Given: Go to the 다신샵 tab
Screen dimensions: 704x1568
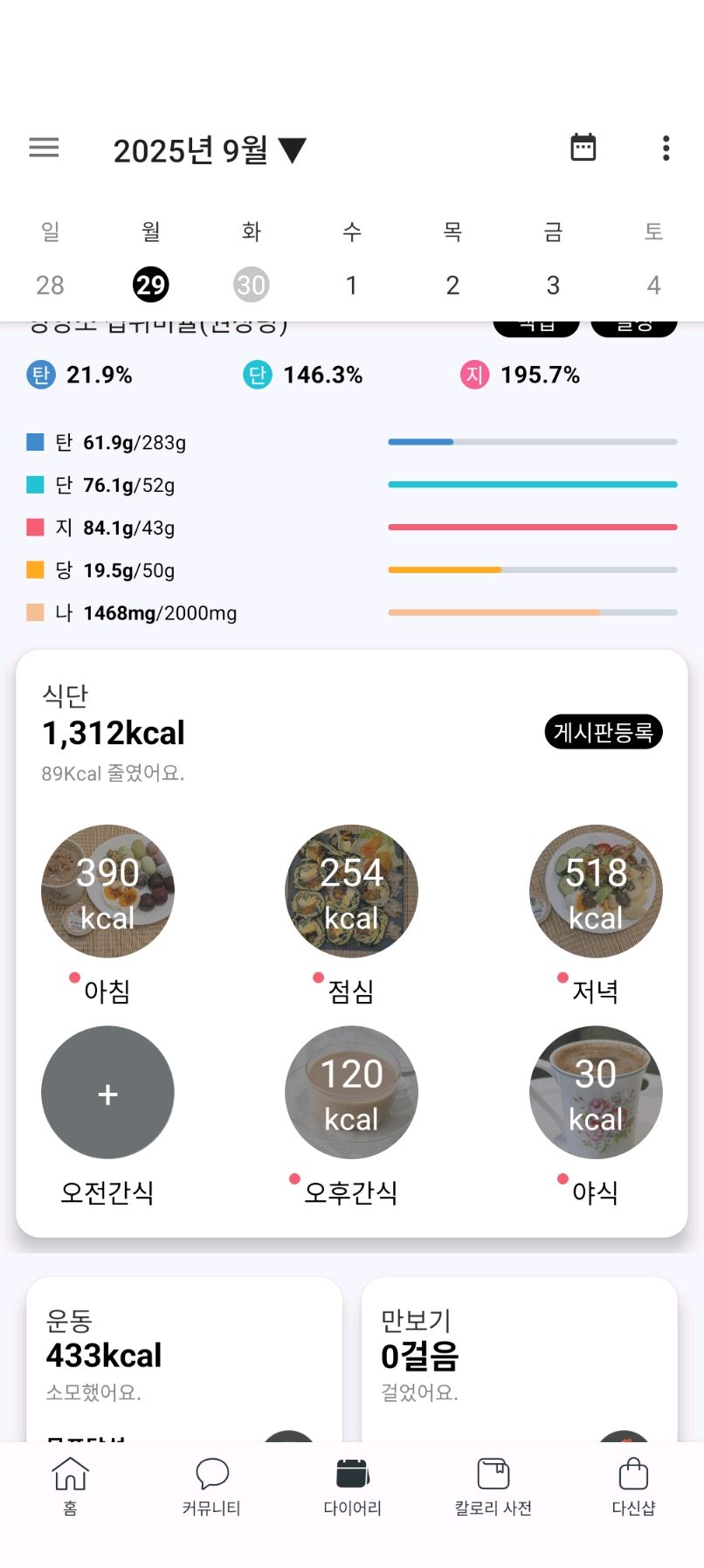Looking at the screenshot, I should pyautogui.click(x=633, y=1486).
